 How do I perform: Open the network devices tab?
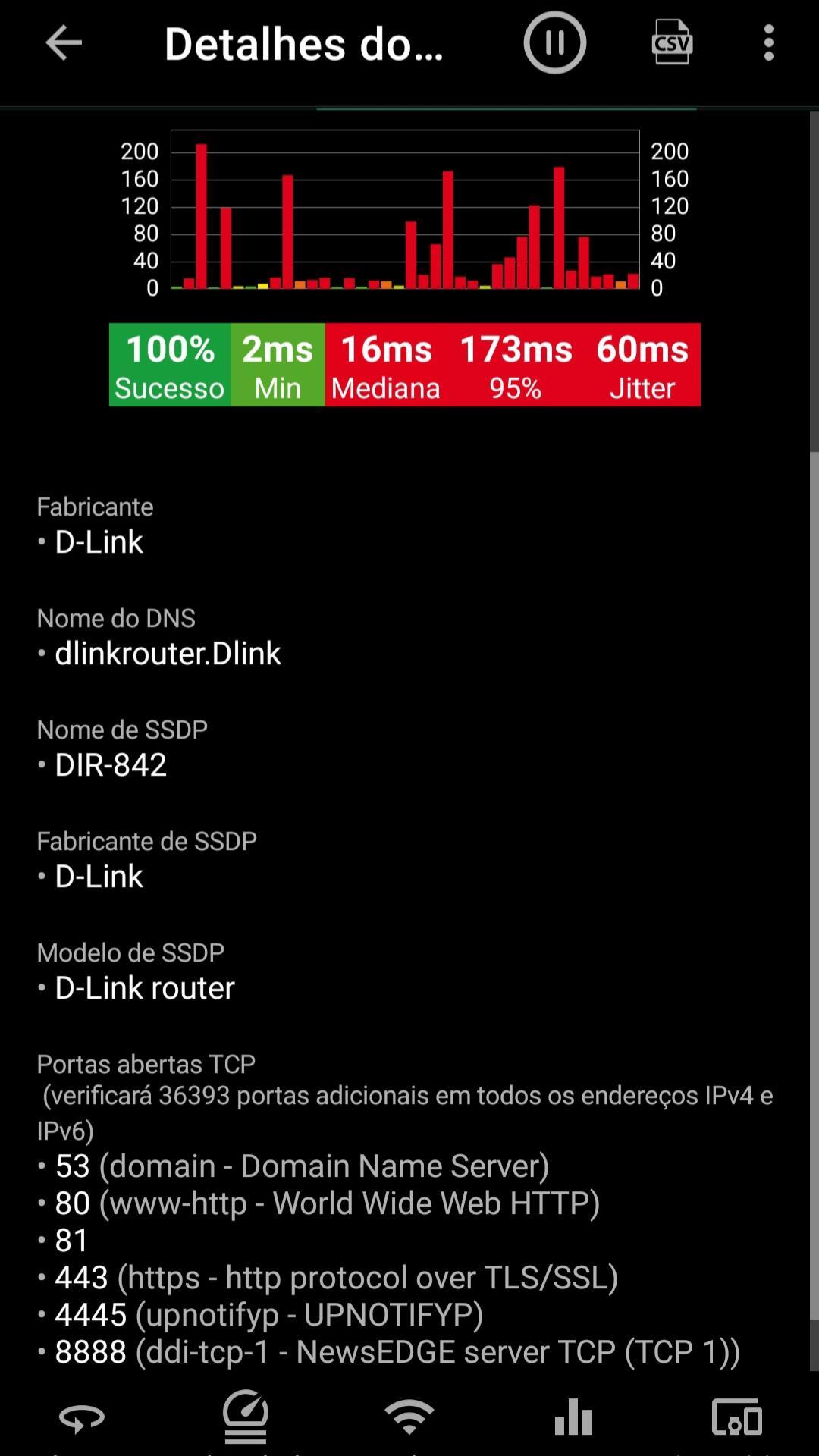737,1417
